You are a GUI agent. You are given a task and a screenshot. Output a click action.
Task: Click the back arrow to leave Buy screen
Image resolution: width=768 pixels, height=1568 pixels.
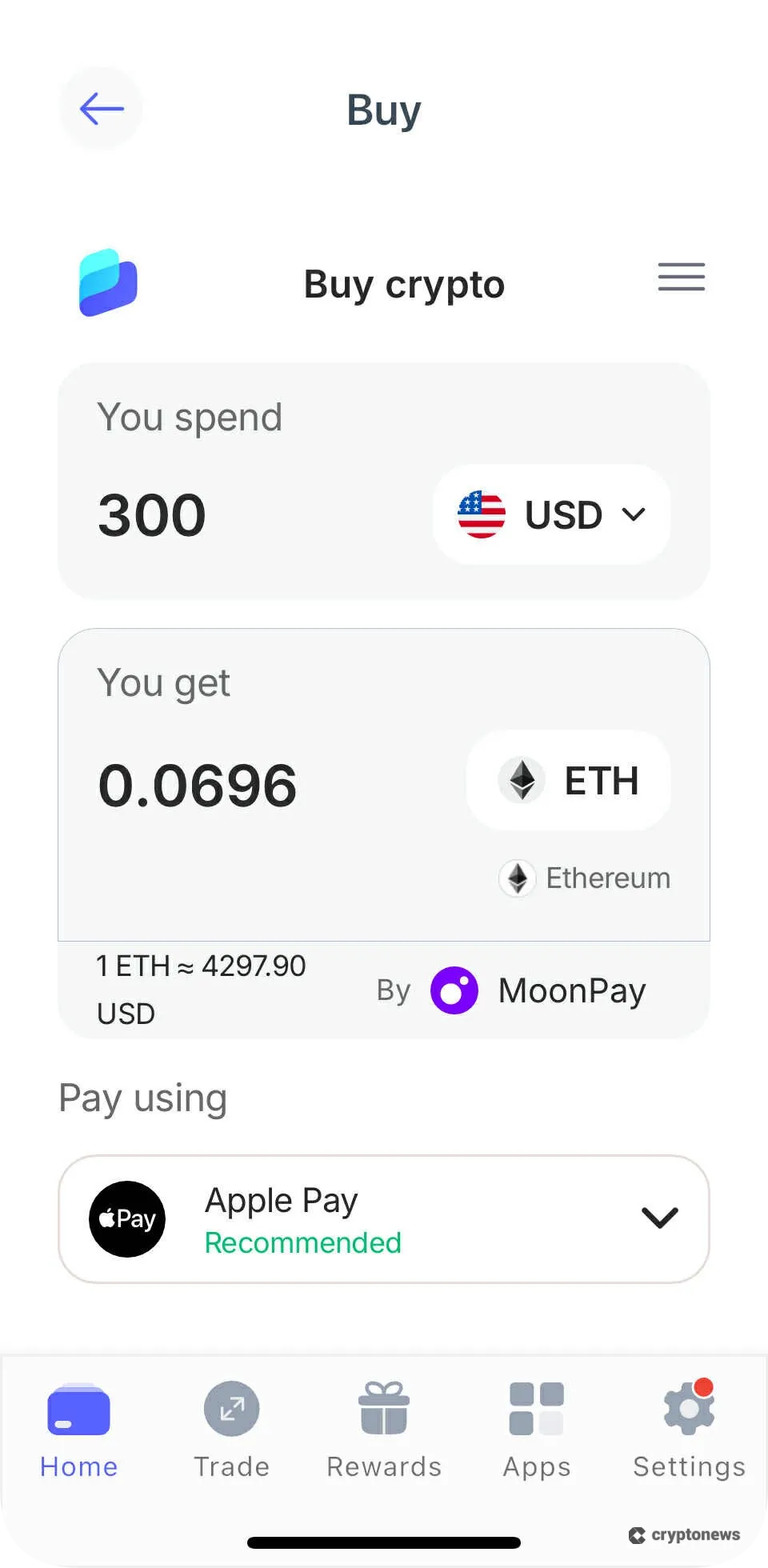[x=101, y=109]
